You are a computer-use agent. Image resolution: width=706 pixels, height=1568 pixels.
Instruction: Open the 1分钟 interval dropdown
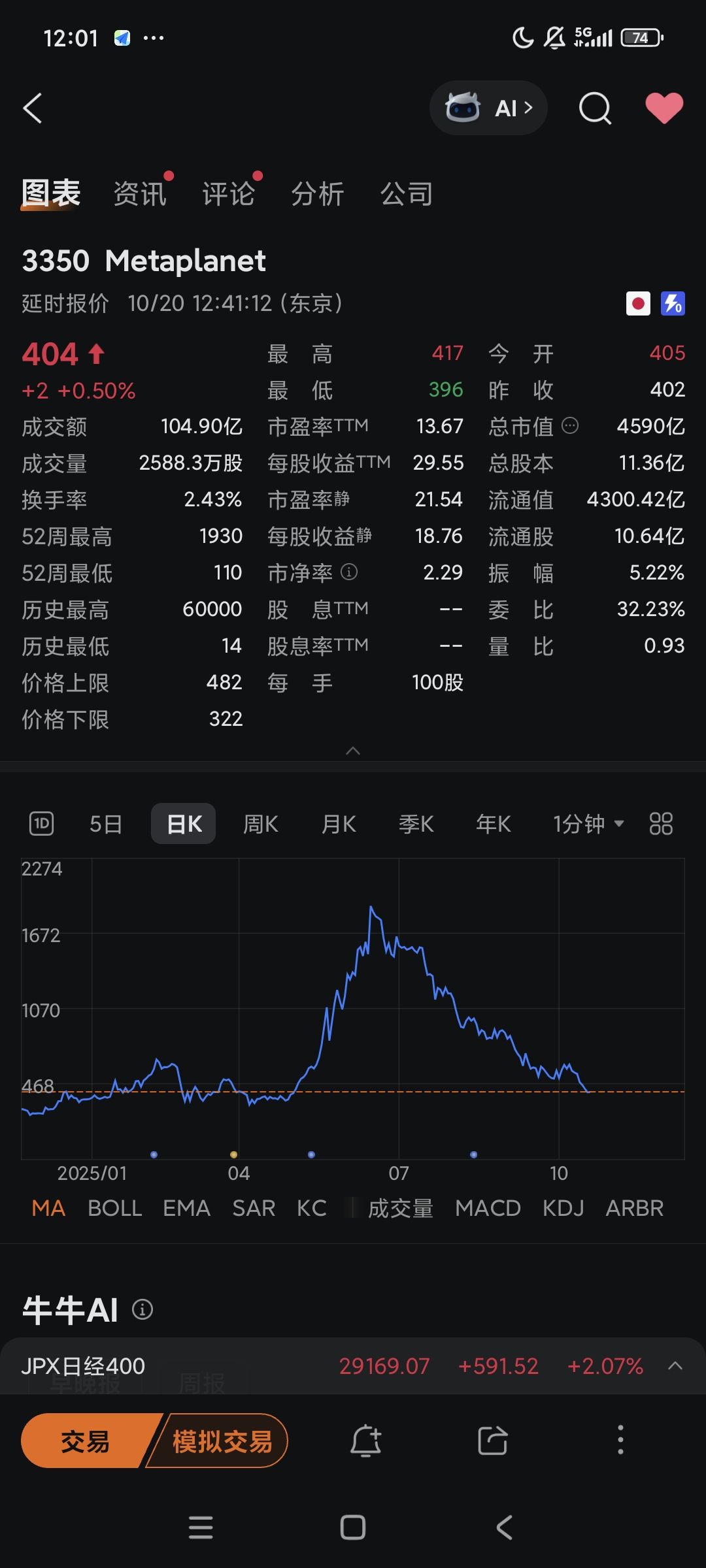click(588, 824)
